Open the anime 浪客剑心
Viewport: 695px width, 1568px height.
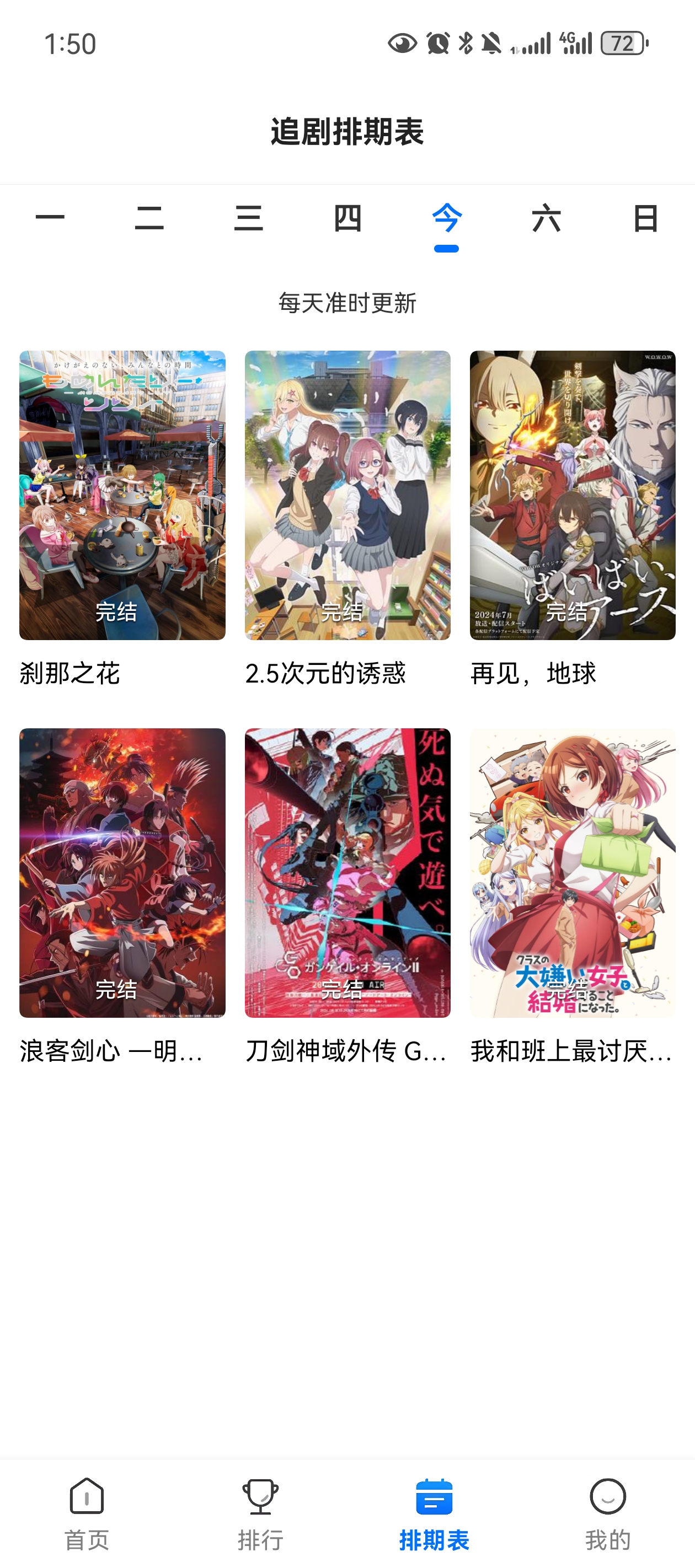click(x=122, y=872)
